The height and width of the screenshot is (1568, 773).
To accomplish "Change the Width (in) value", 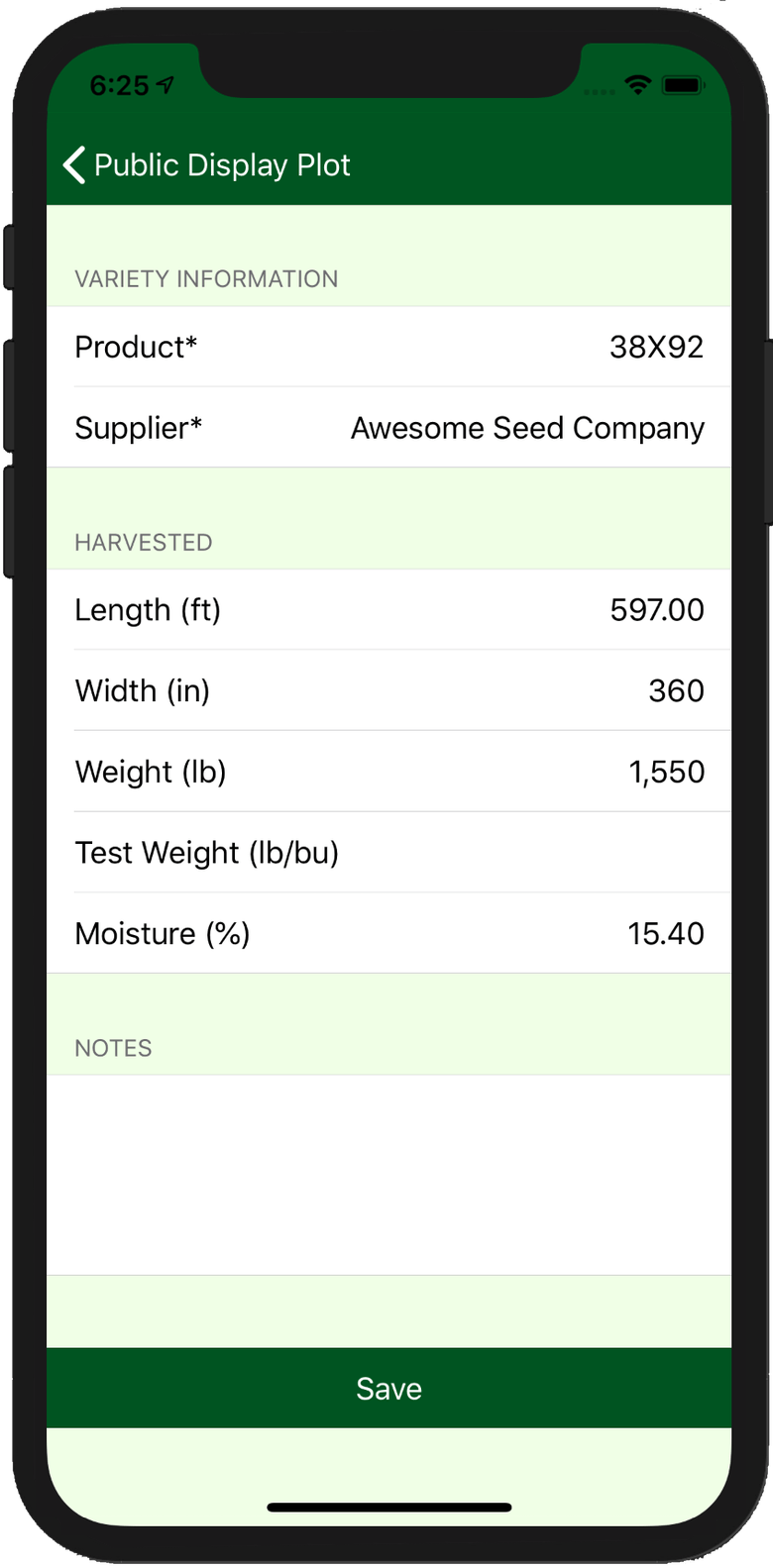I will [x=388, y=690].
